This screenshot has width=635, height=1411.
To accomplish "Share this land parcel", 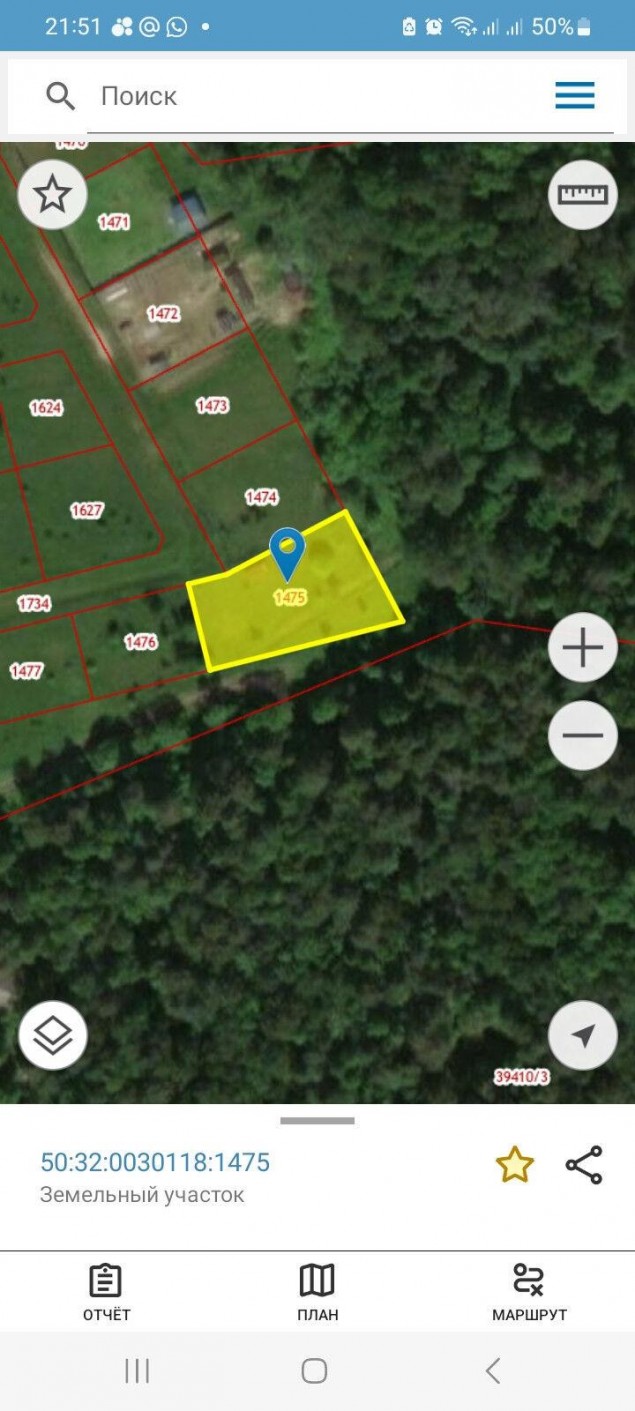I will (x=584, y=1165).
